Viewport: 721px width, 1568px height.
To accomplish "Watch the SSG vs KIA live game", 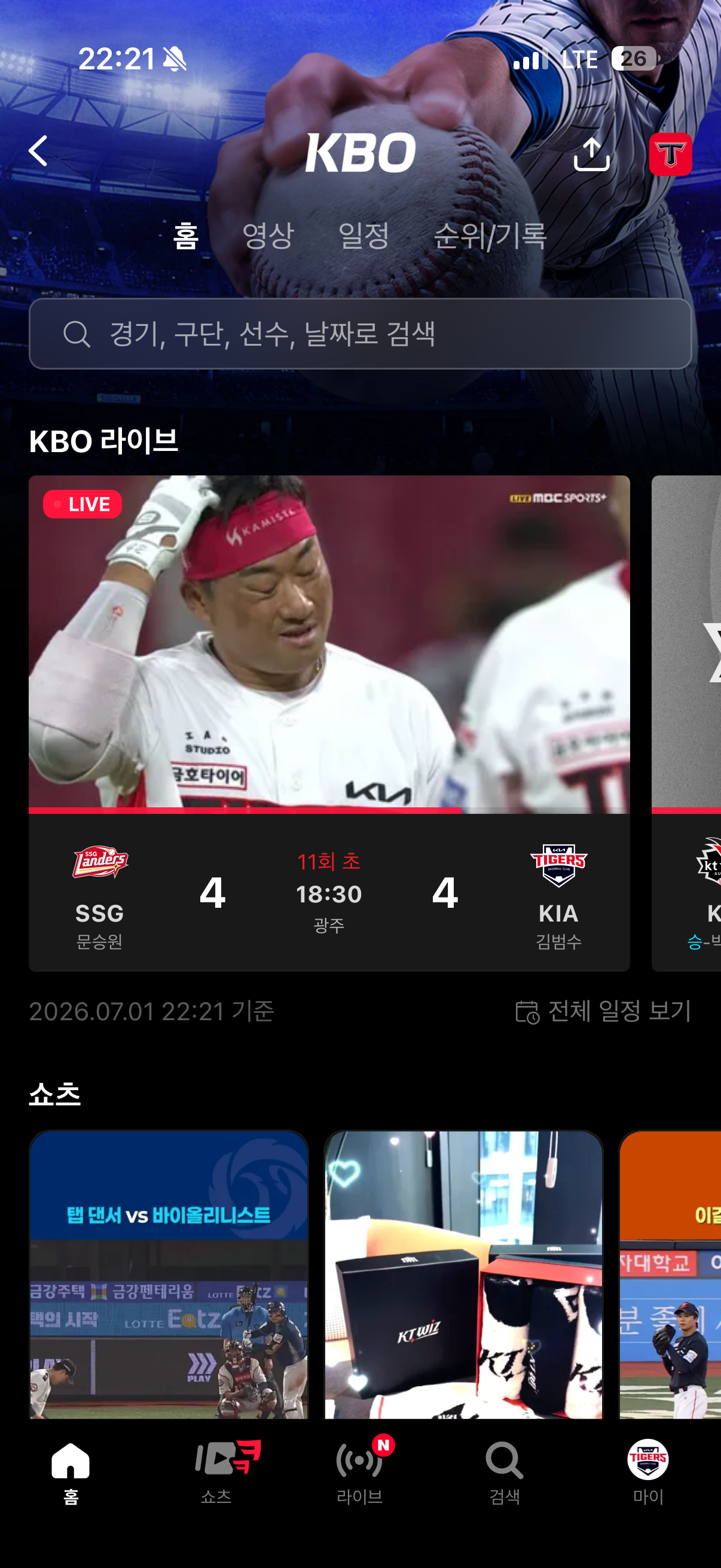I will coord(329,722).
